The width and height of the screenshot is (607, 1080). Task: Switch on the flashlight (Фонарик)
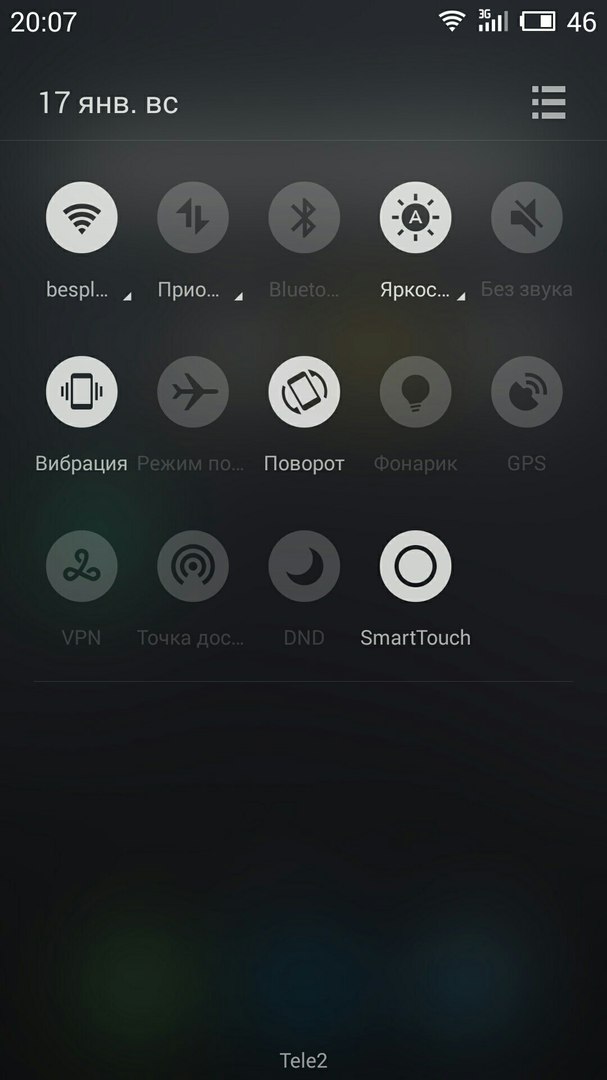(415, 392)
